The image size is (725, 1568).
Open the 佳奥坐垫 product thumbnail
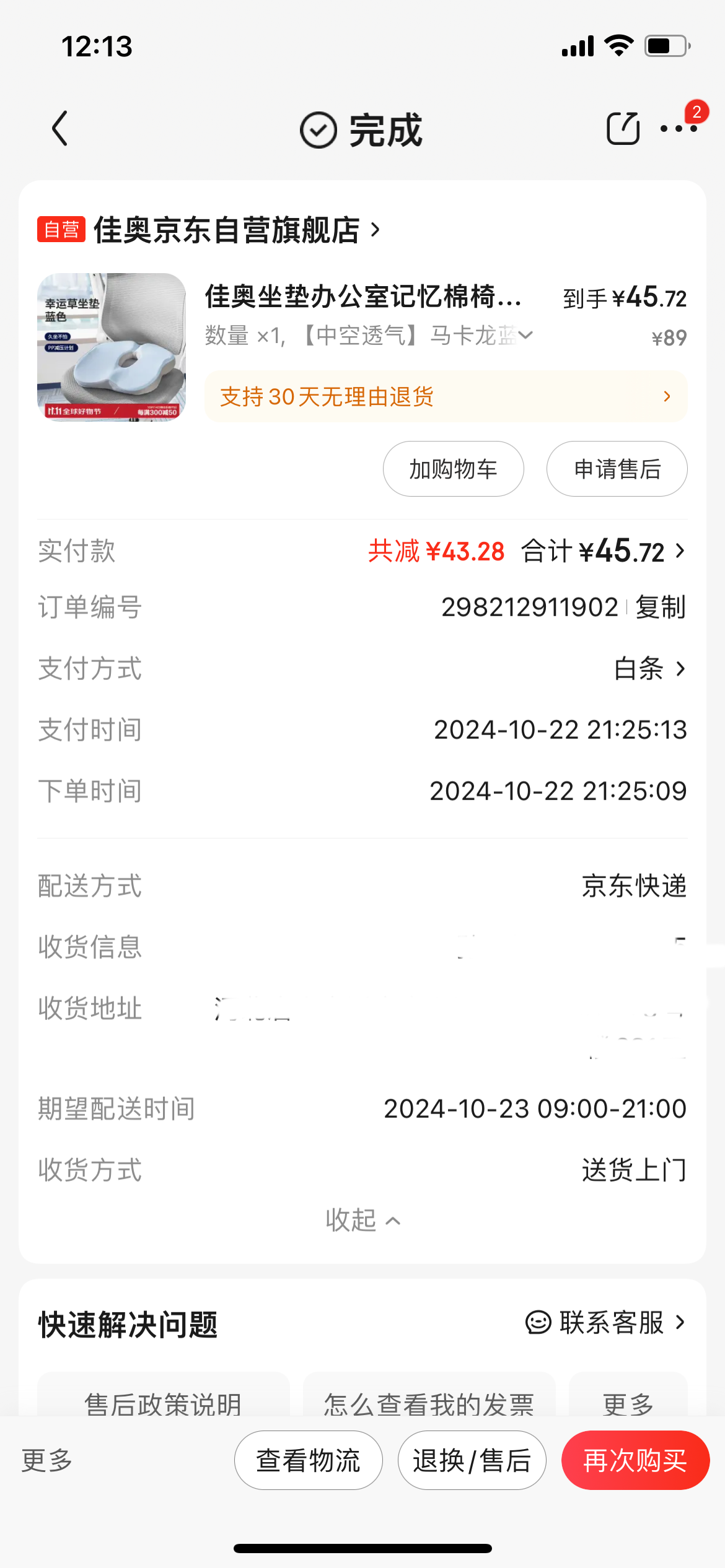(x=112, y=347)
